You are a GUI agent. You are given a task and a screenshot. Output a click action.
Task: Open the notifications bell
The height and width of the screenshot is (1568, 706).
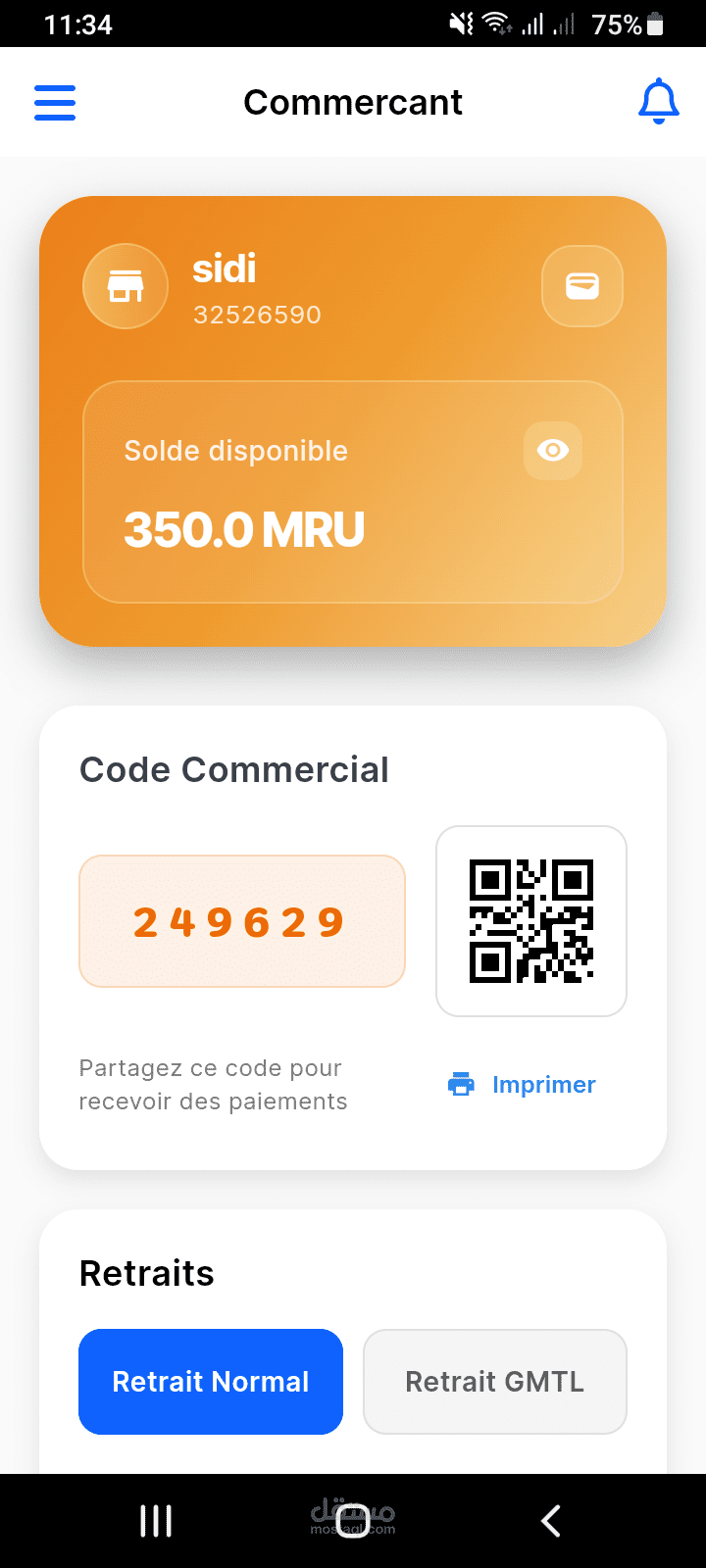pyautogui.click(x=658, y=102)
